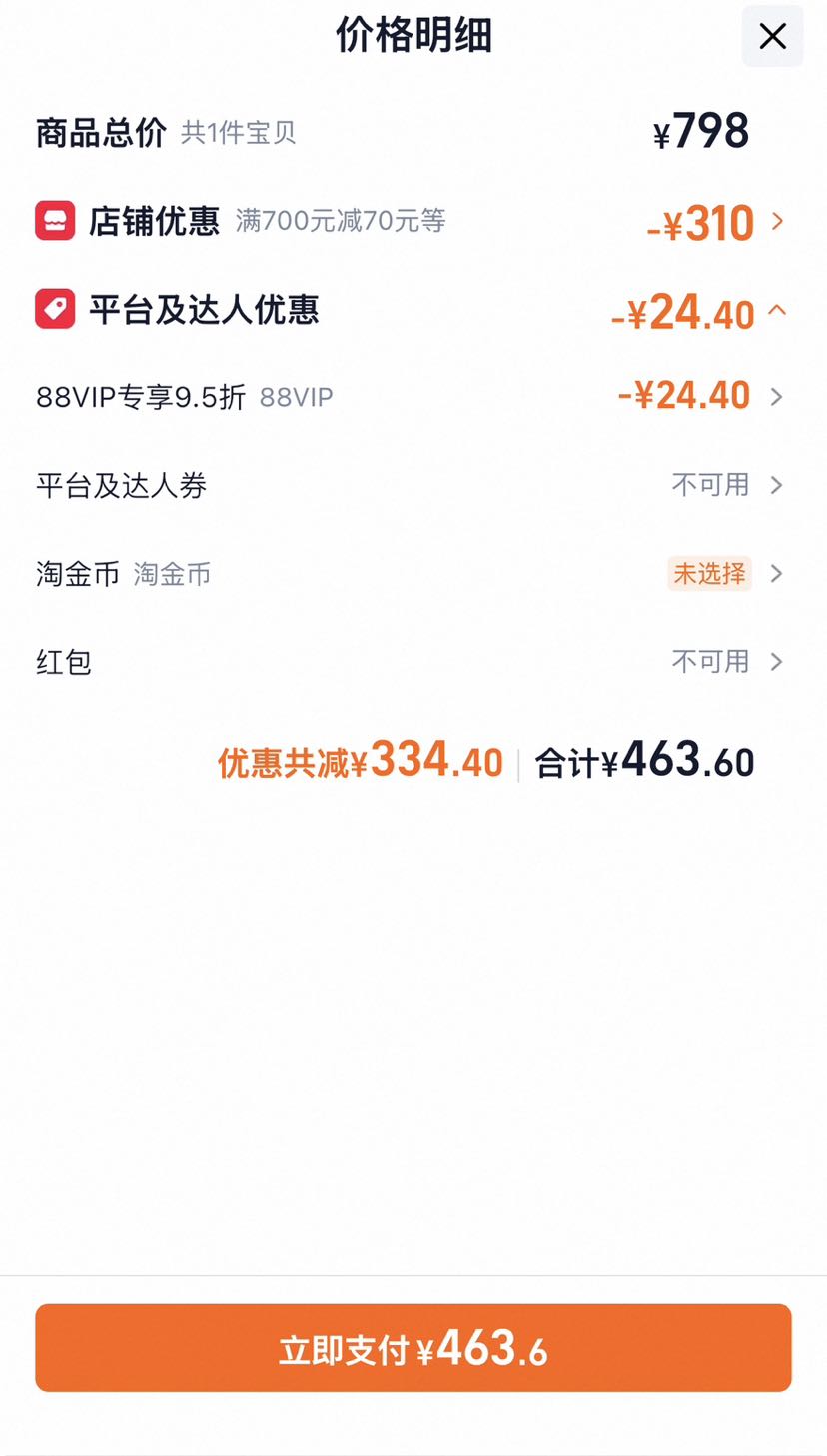Tap 立即支付 to pay ¥463.6
This screenshot has height=1456, width=827.
pyautogui.click(x=413, y=1348)
